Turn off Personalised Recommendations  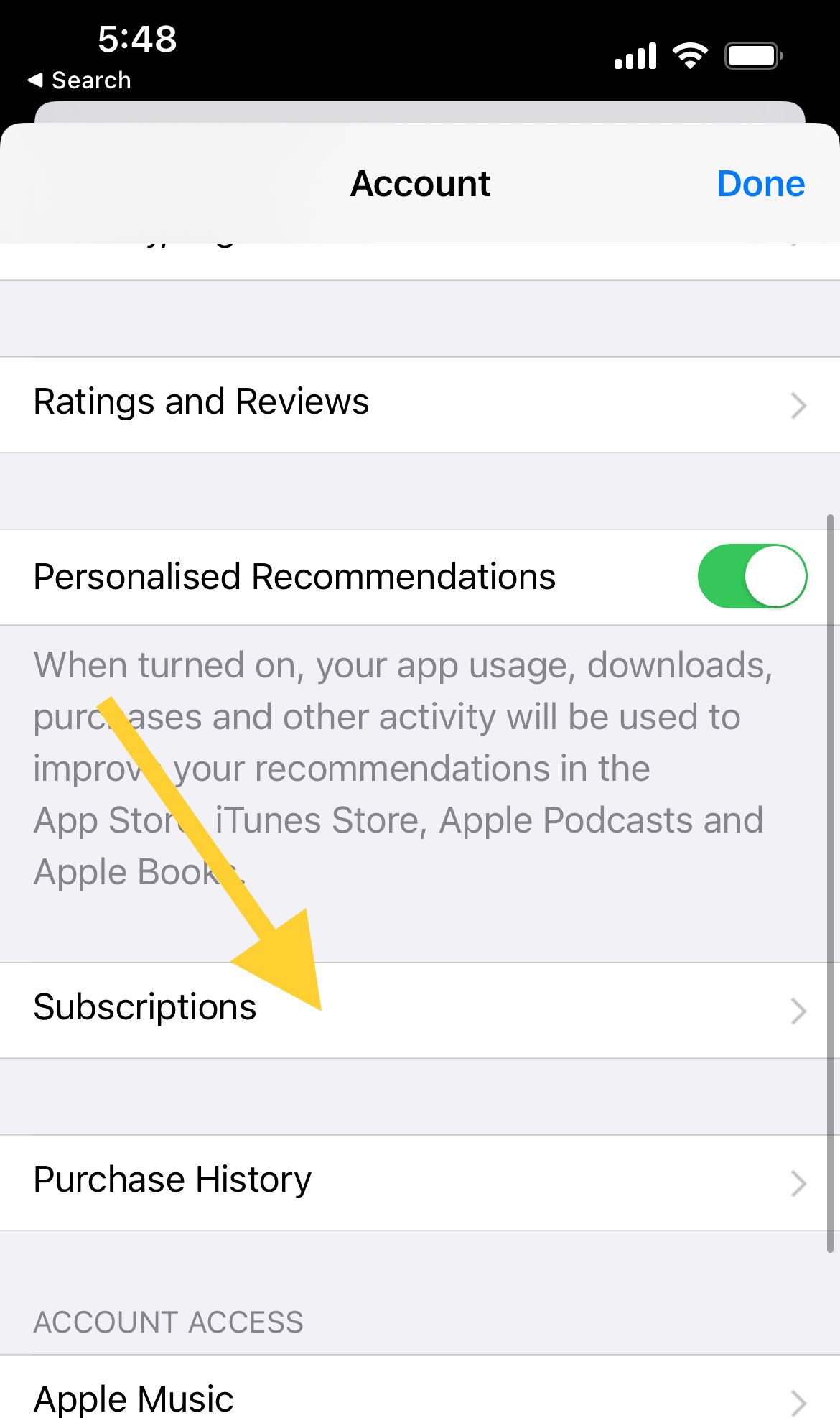click(752, 576)
